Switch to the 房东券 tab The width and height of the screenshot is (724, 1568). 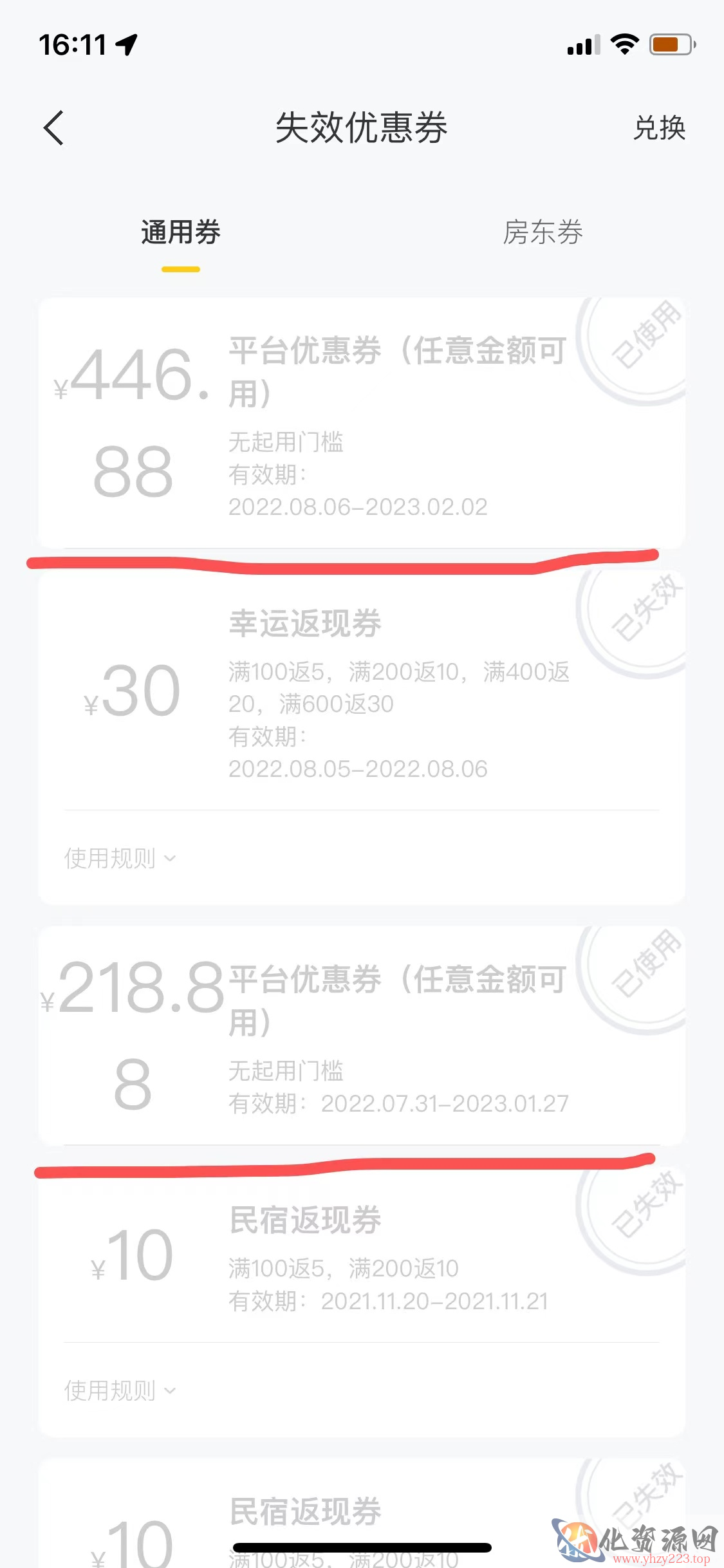tap(542, 232)
